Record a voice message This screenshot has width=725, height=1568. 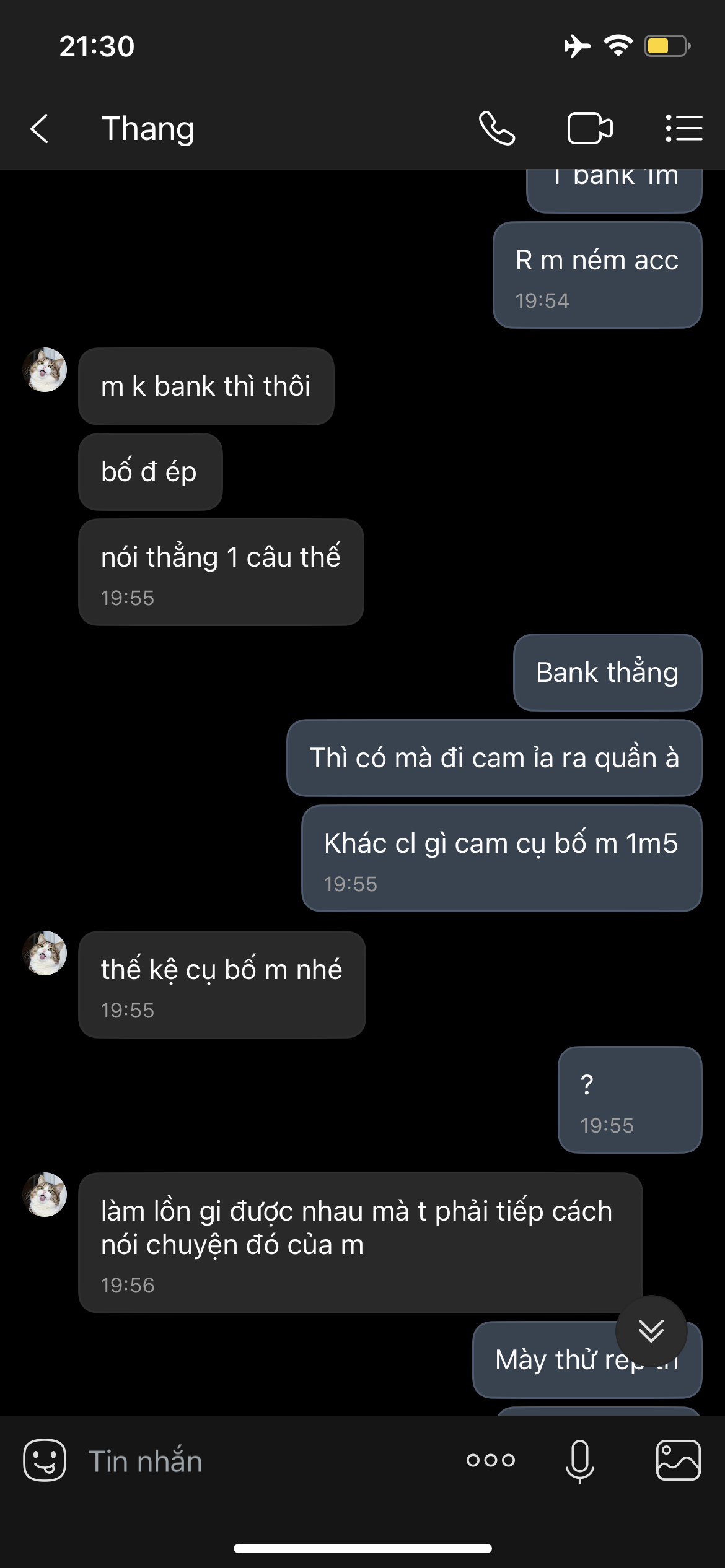click(579, 1461)
